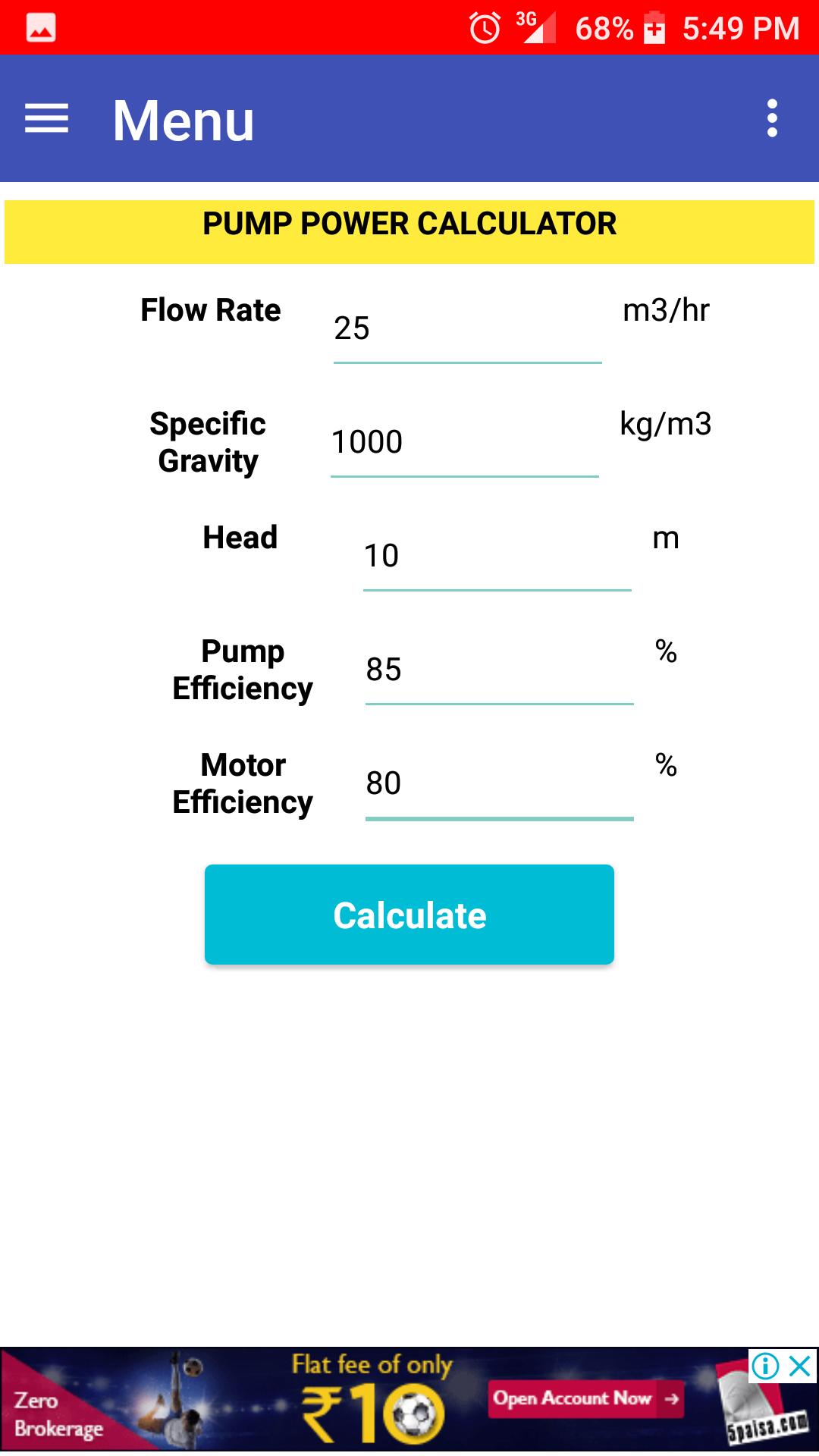Close the bottom ad banner
The image size is (819, 1456).
point(801,1367)
